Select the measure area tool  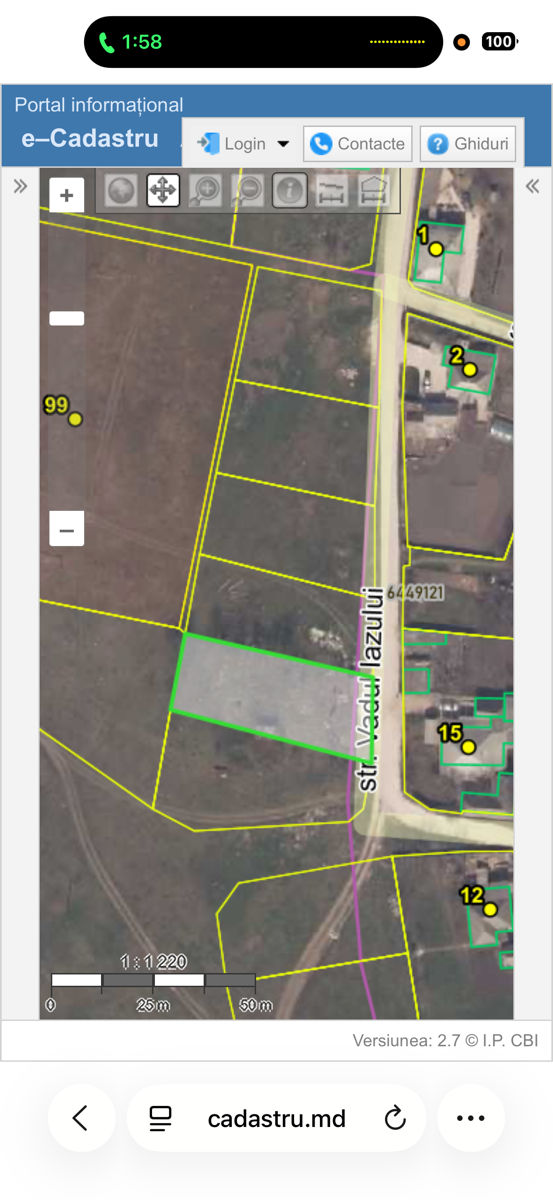click(x=373, y=190)
